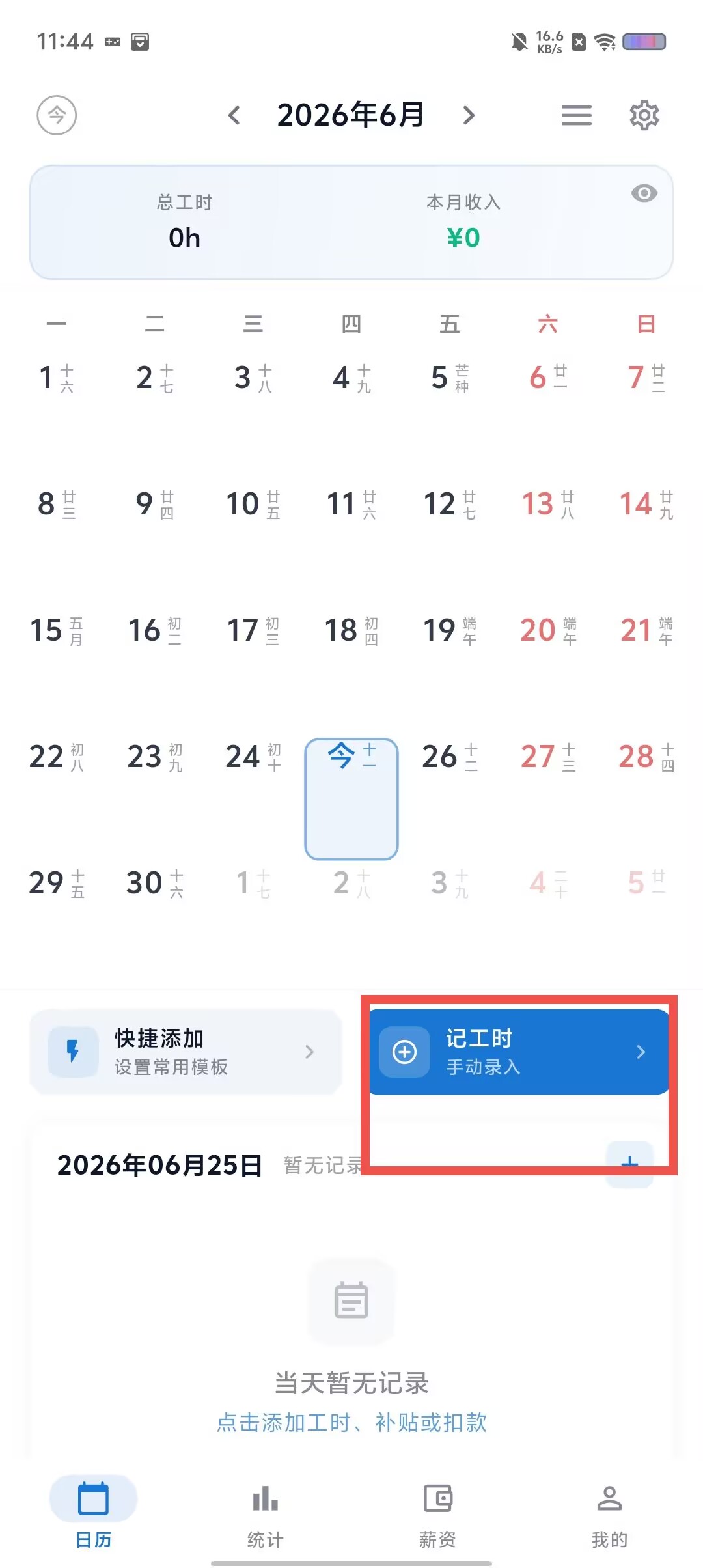Add a record with the plus button

point(629,1164)
